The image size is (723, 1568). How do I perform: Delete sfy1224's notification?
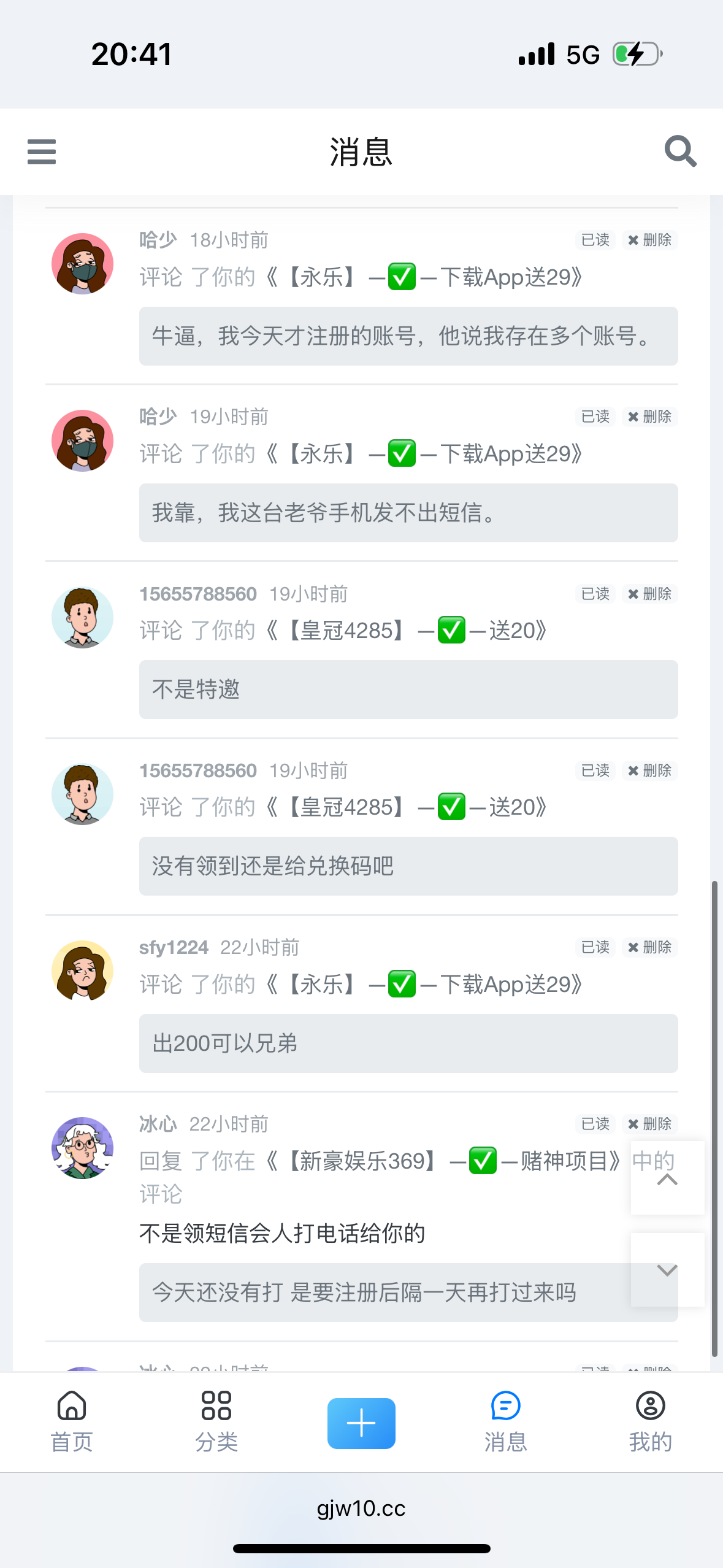point(649,947)
